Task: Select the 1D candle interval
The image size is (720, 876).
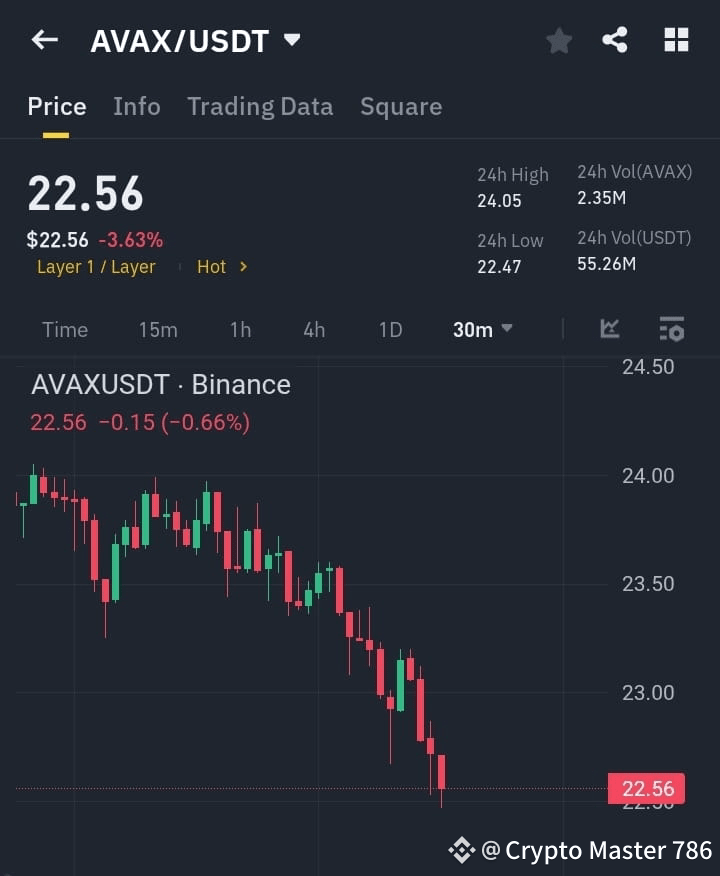Action: point(390,329)
